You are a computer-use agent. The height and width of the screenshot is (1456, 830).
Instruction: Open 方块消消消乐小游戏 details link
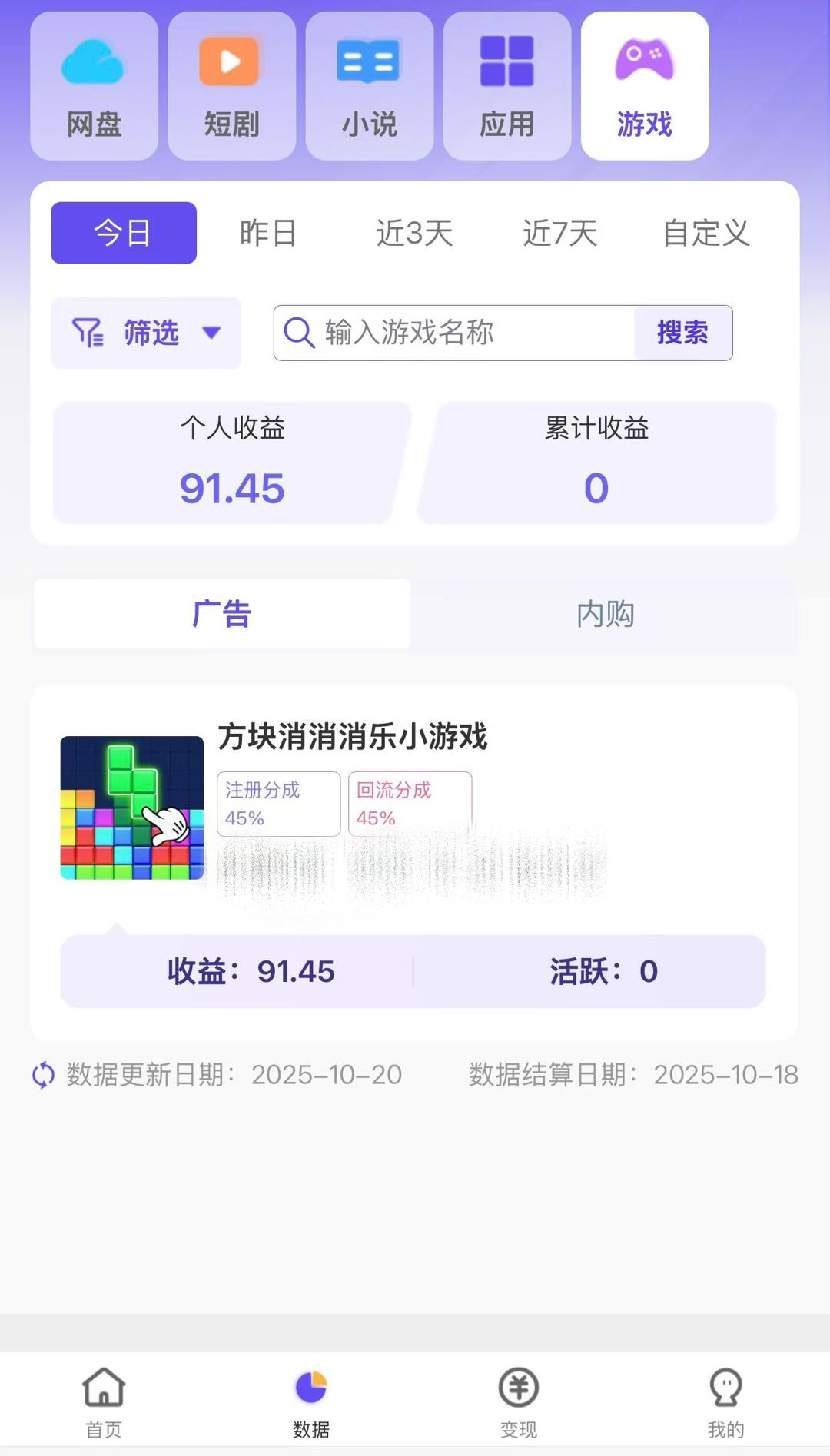[x=354, y=738]
